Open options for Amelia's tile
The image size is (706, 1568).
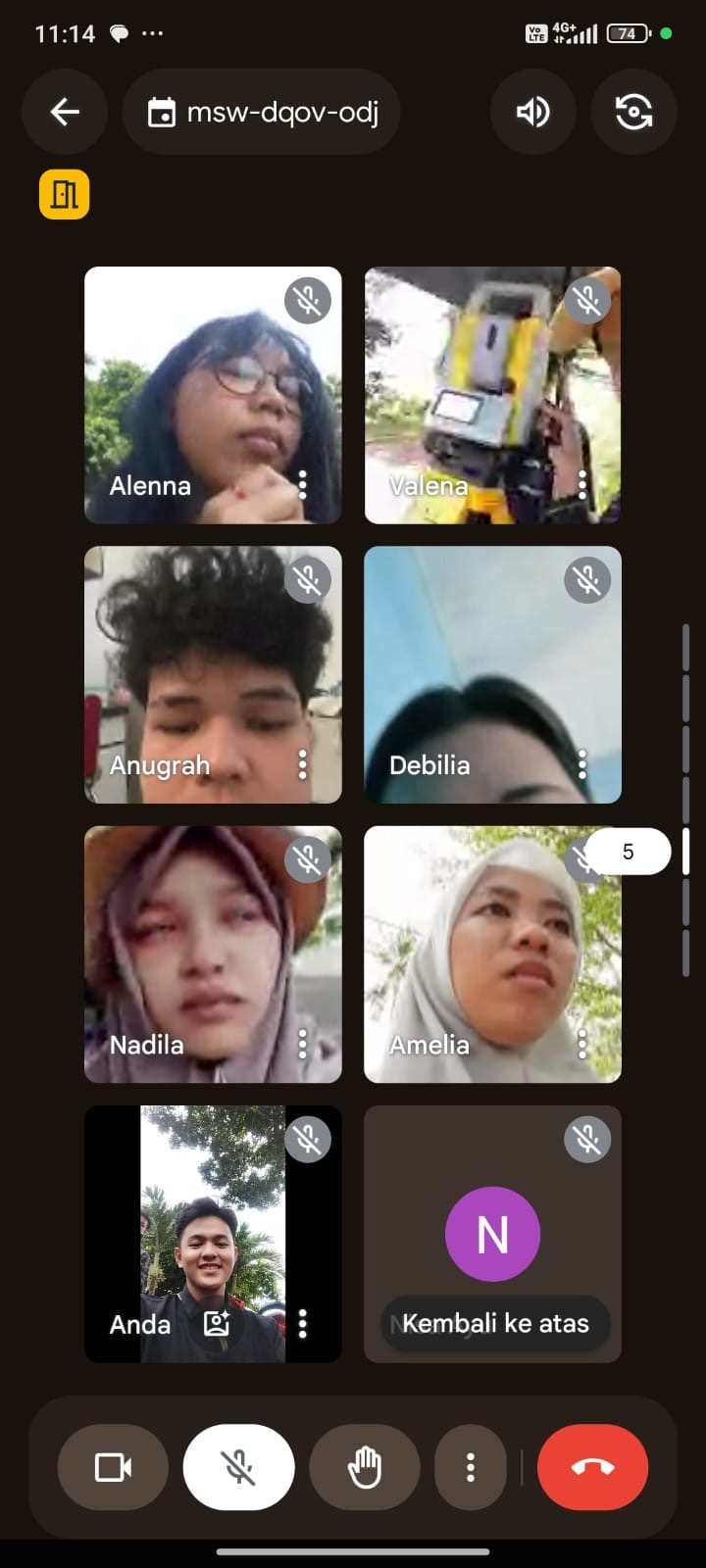pos(582,1044)
